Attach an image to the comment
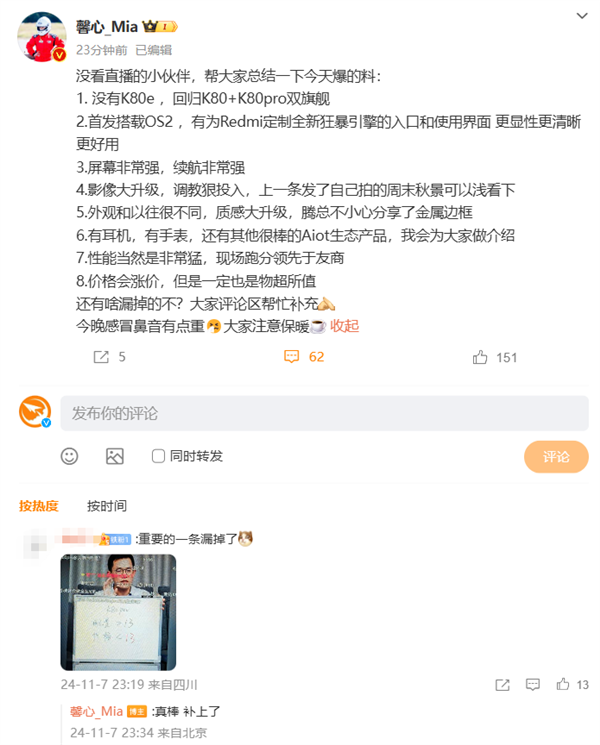600x745 pixels. [115, 456]
